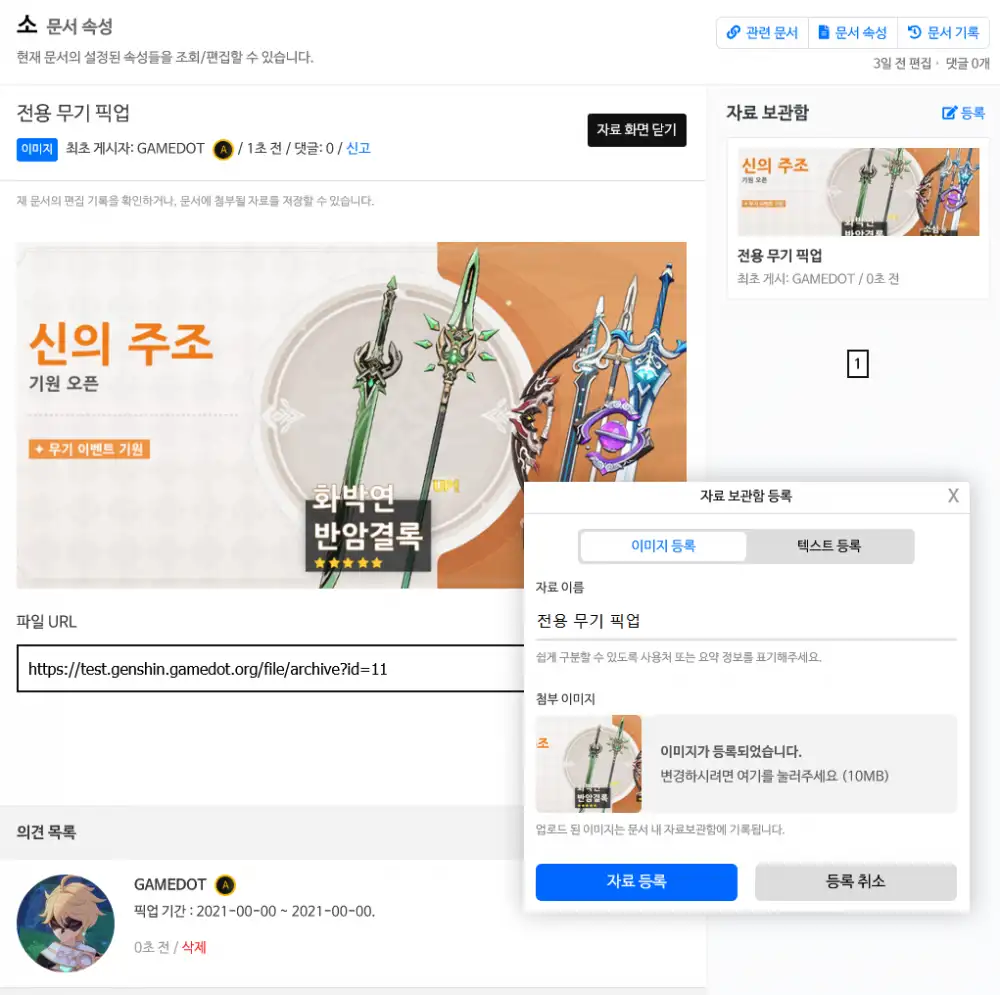Focus the 자료 이름 text field
1000x995 pixels.
click(x=745, y=621)
